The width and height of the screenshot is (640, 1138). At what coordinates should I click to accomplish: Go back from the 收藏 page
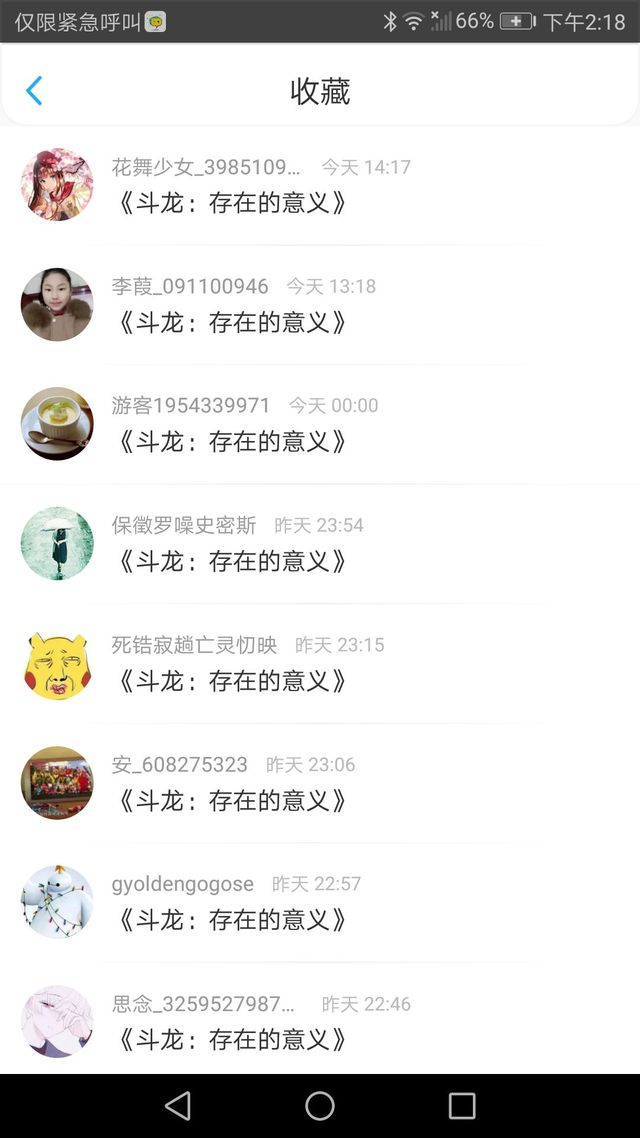pos(34,91)
